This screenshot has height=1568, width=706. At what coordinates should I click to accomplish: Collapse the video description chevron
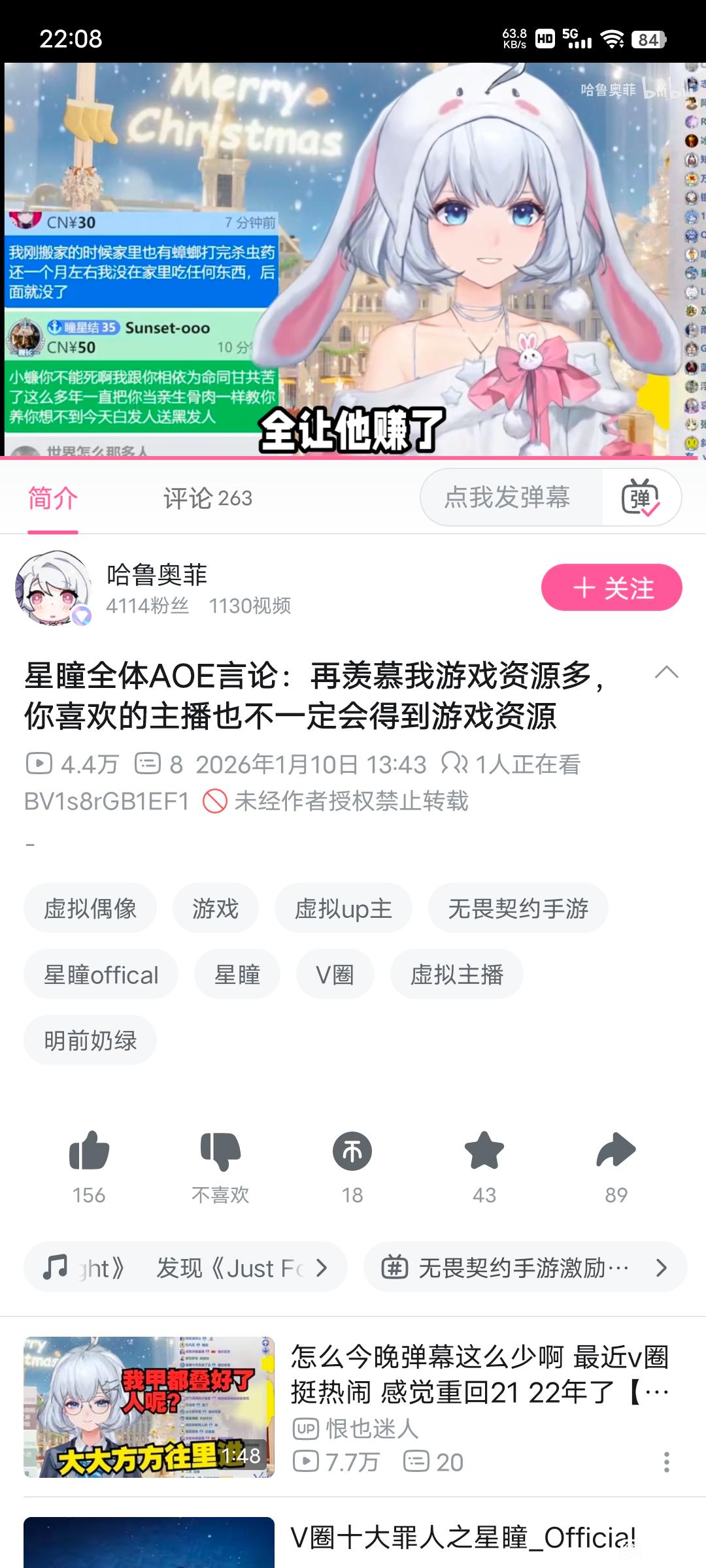coord(666,672)
